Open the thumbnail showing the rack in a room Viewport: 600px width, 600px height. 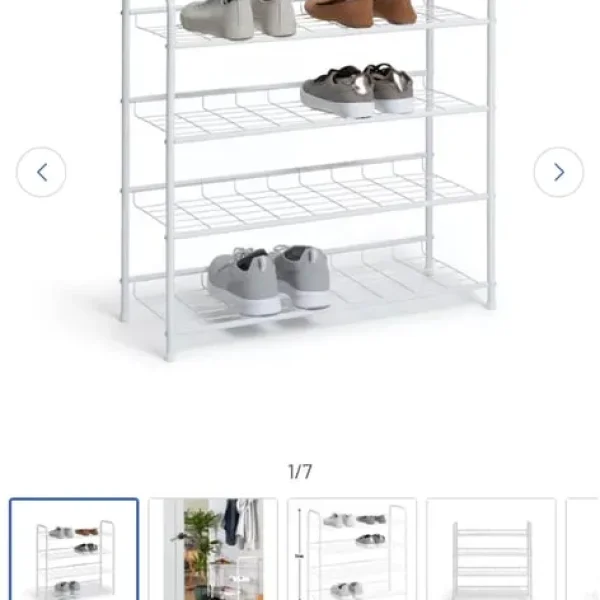click(213, 549)
